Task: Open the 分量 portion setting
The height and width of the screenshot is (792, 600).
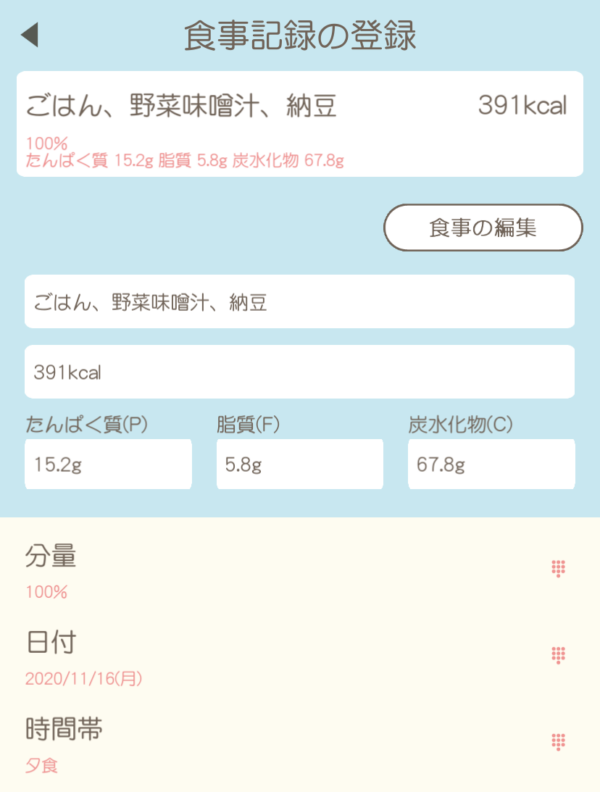Action: (300, 569)
